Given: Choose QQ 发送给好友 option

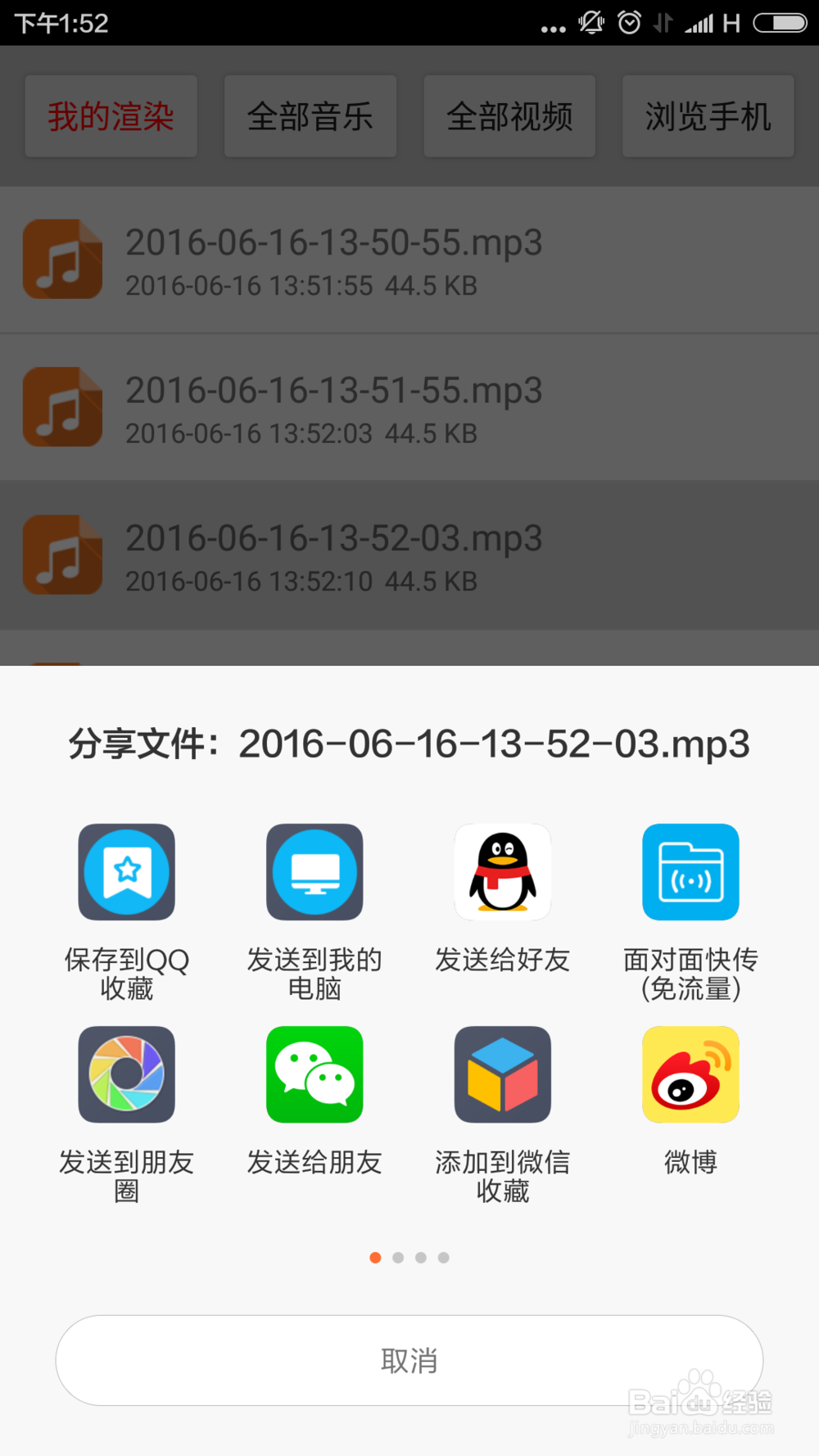Looking at the screenshot, I should [x=502, y=873].
